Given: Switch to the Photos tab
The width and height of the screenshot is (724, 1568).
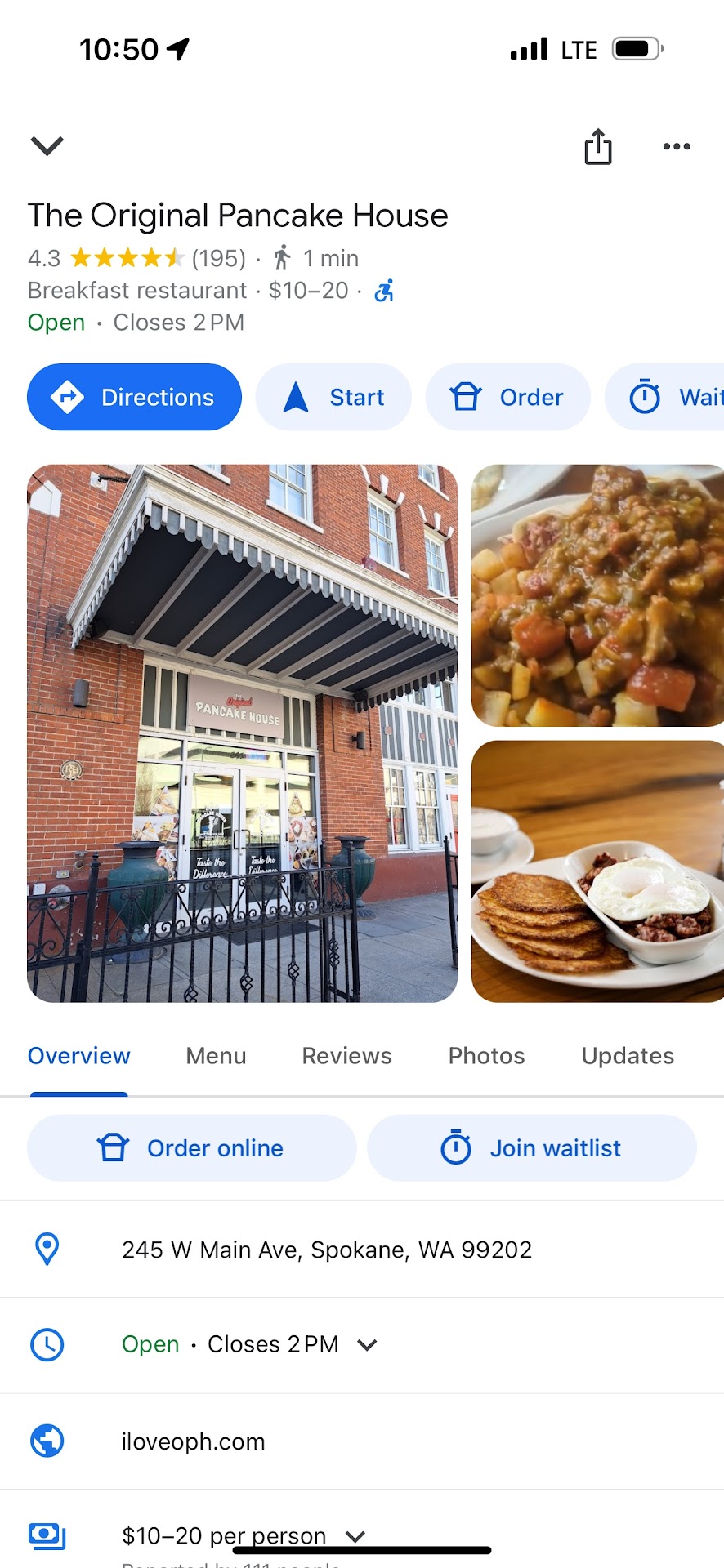Looking at the screenshot, I should coord(486,1056).
